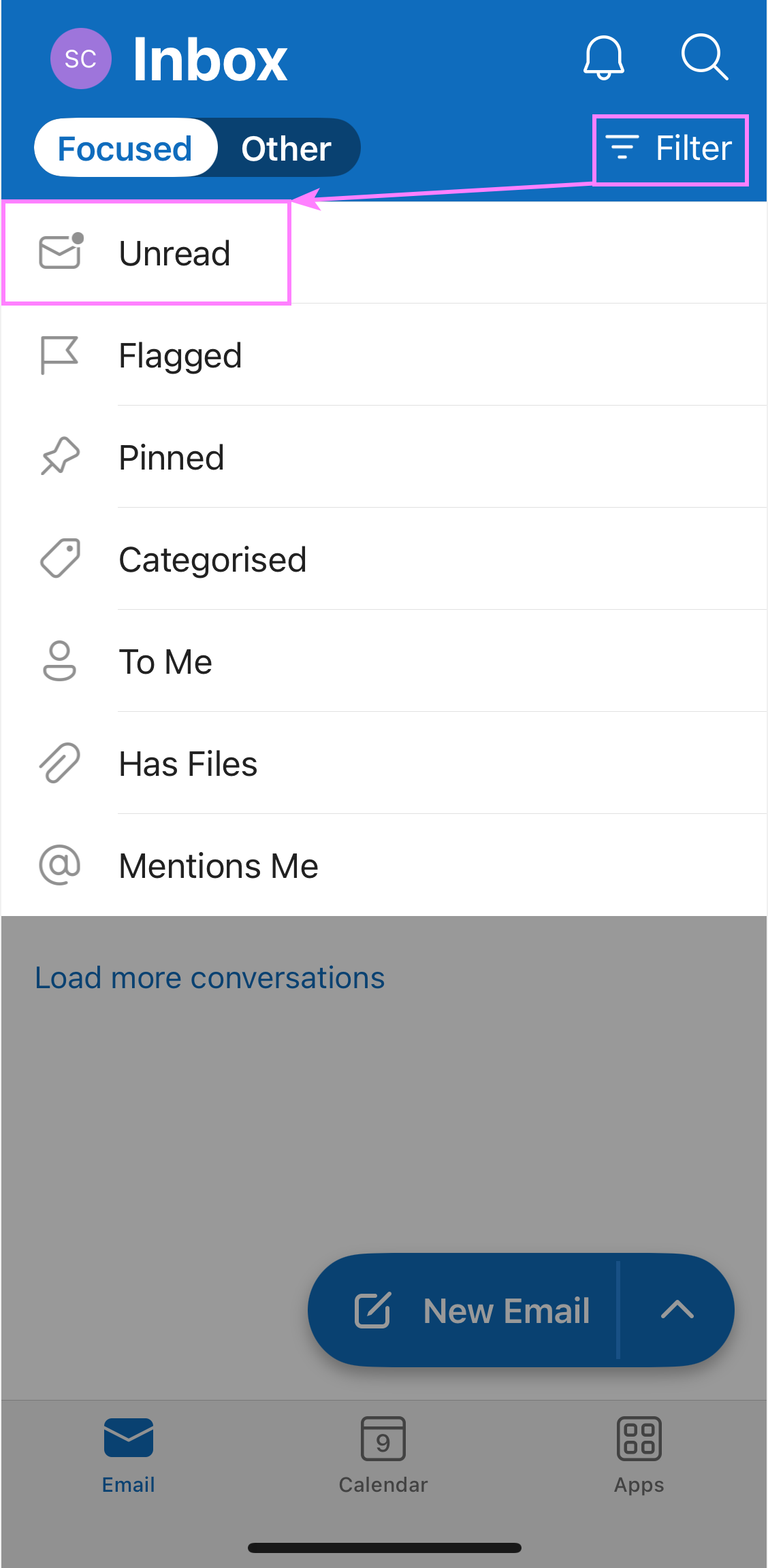Tap the Filter button
This screenshot has height=1568, width=768.
point(670,149)
